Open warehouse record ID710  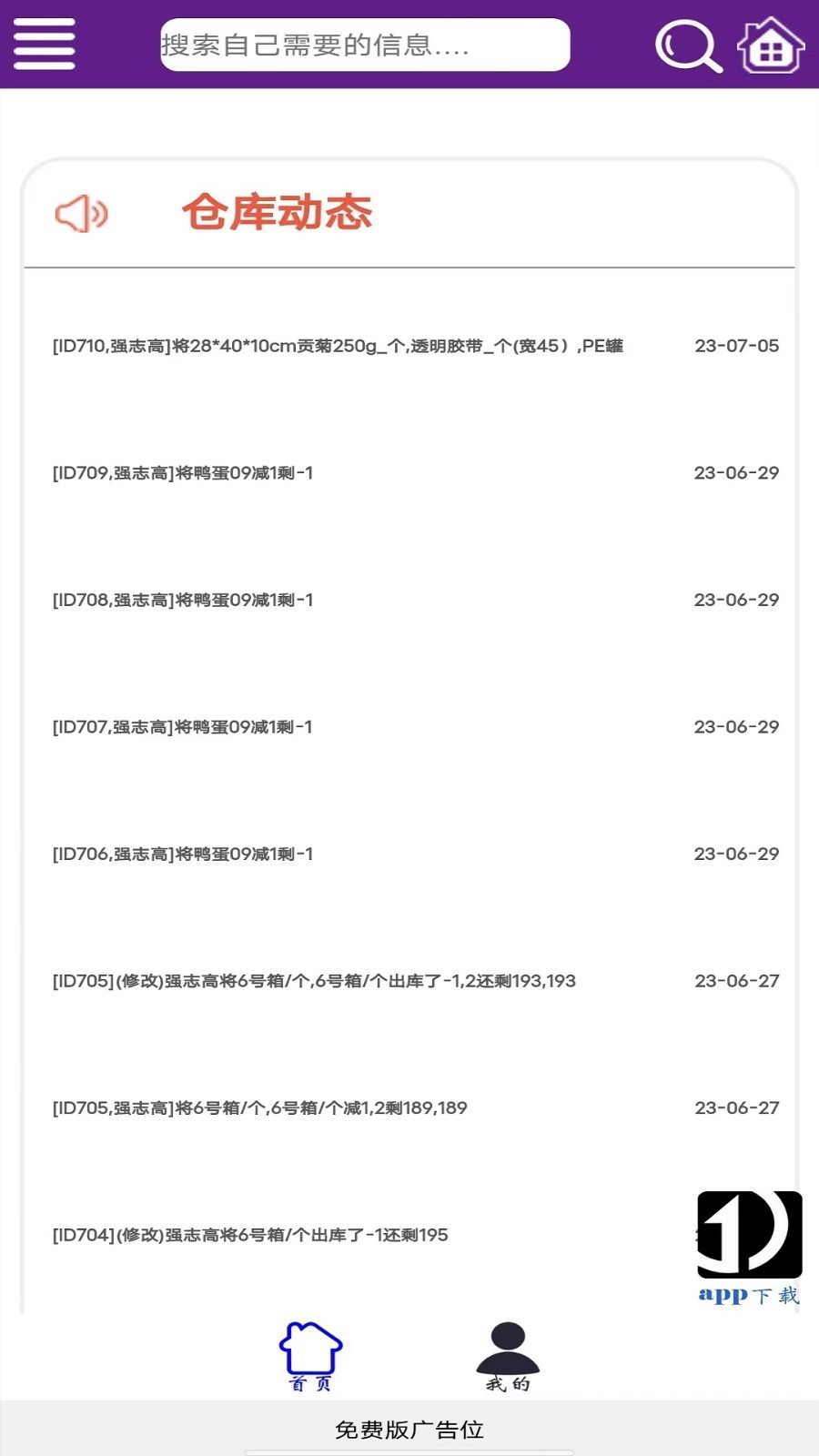coord(338,346)
